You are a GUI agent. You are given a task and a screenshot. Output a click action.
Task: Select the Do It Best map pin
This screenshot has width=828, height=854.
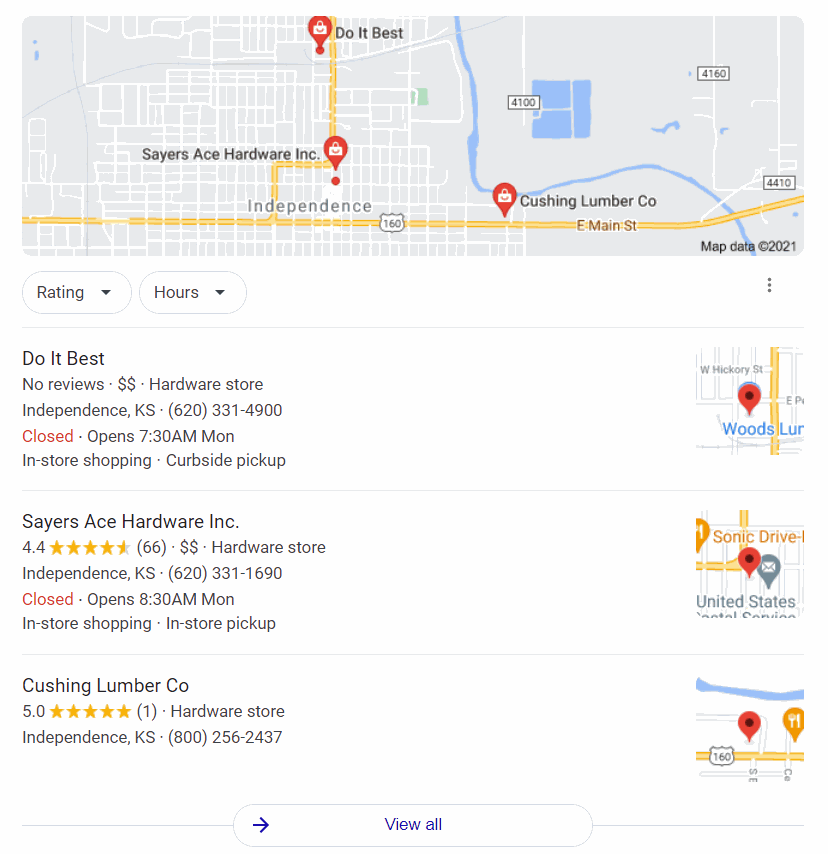click(x=320, y=29)
